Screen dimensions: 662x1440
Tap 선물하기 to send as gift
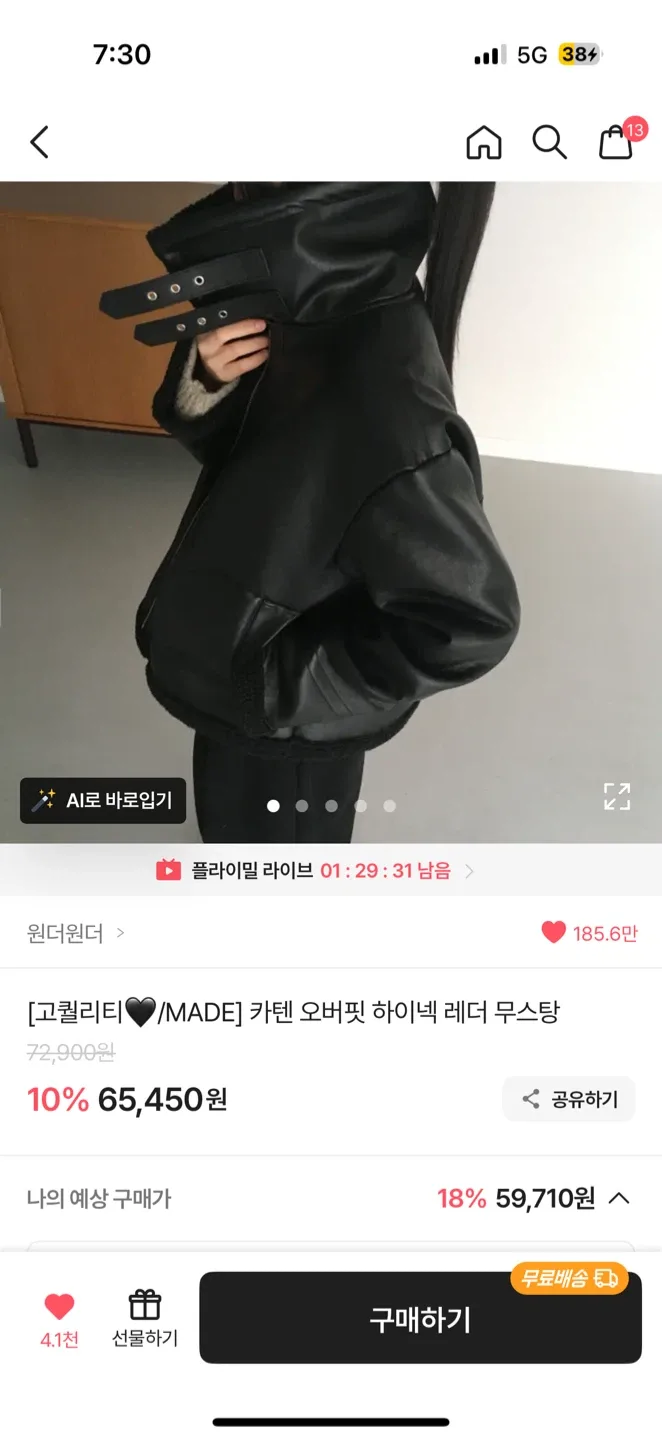[x=145, y=1318]
